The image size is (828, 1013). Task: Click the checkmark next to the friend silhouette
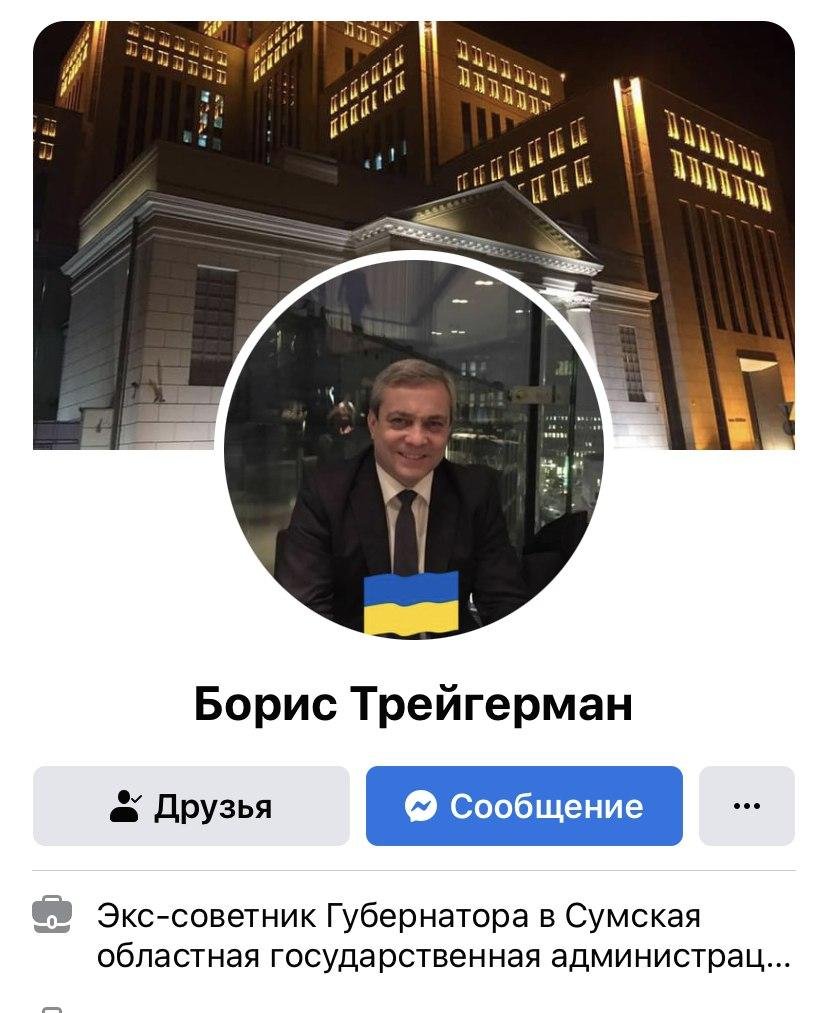tap(134, 800)
